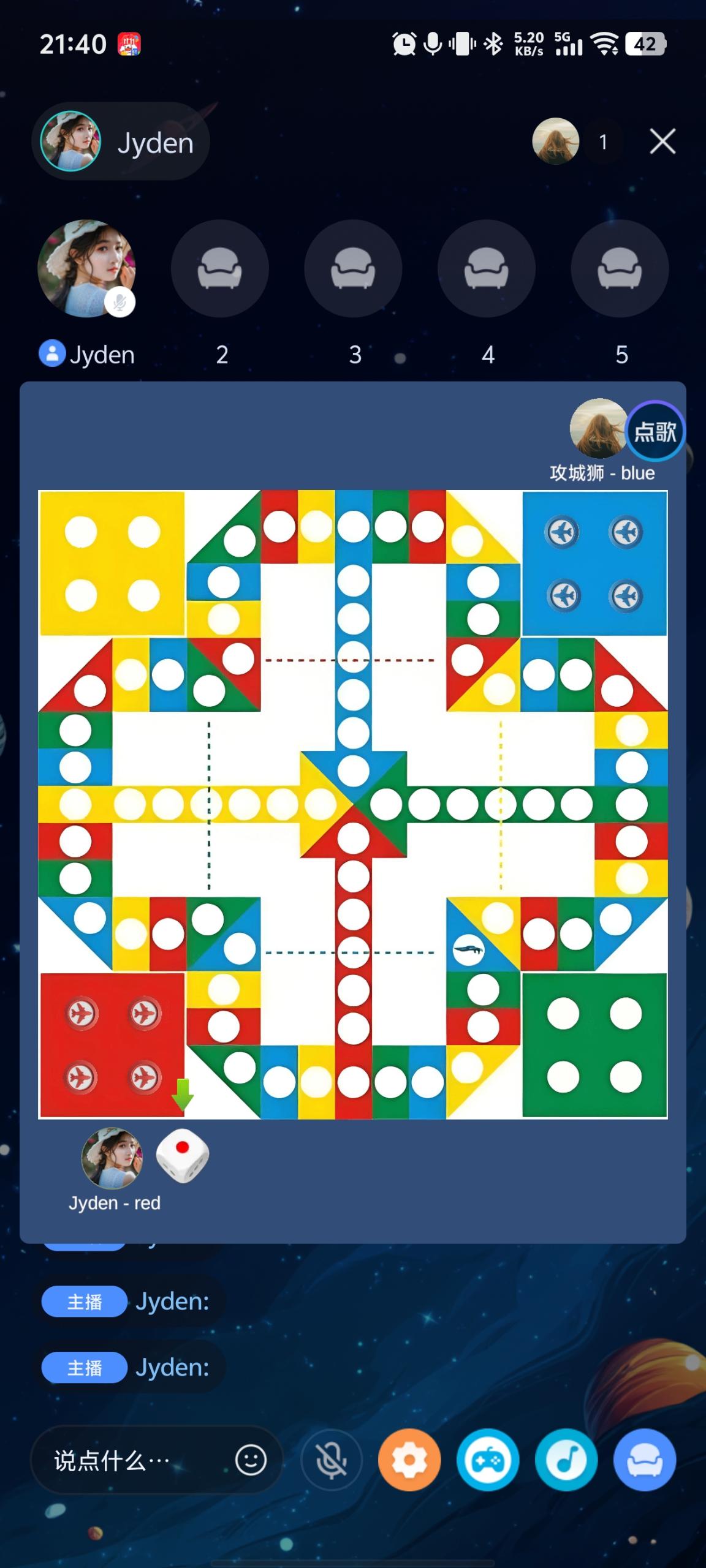This screenshot has width=706, height=1568.
Task: Toggle the microphone mute button
Action: pos(332,1461)
